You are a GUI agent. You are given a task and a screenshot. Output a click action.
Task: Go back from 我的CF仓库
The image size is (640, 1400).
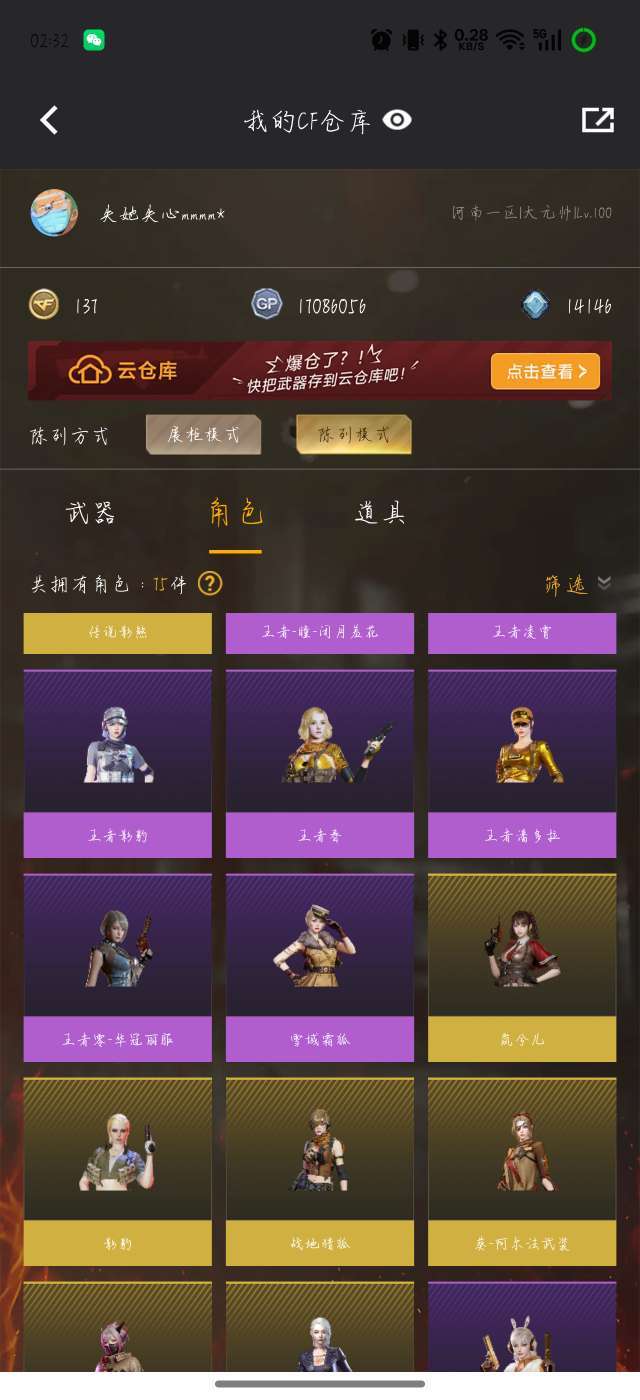(48, 120)
